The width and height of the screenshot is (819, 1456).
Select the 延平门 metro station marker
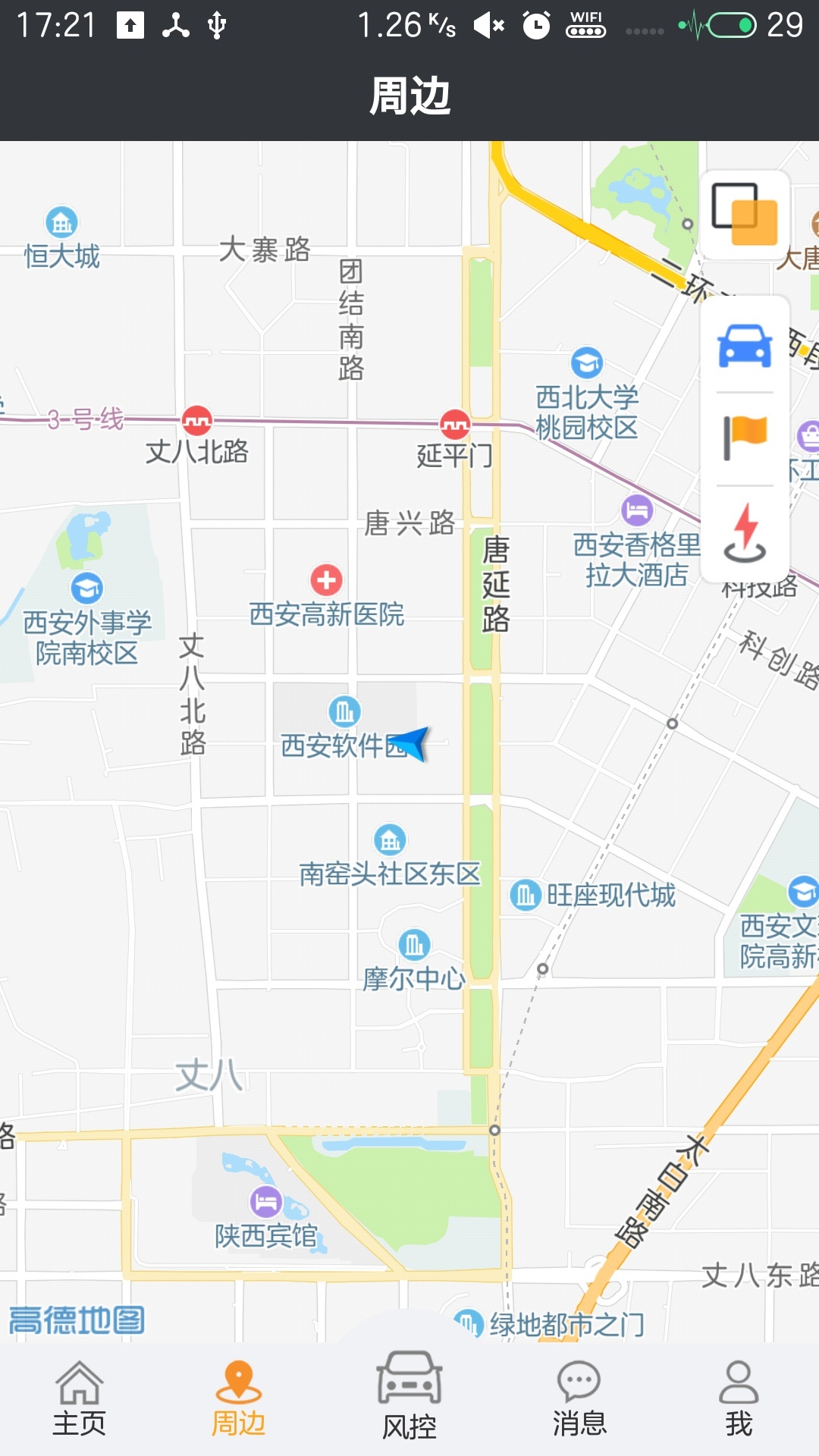[x=455, y=425]
